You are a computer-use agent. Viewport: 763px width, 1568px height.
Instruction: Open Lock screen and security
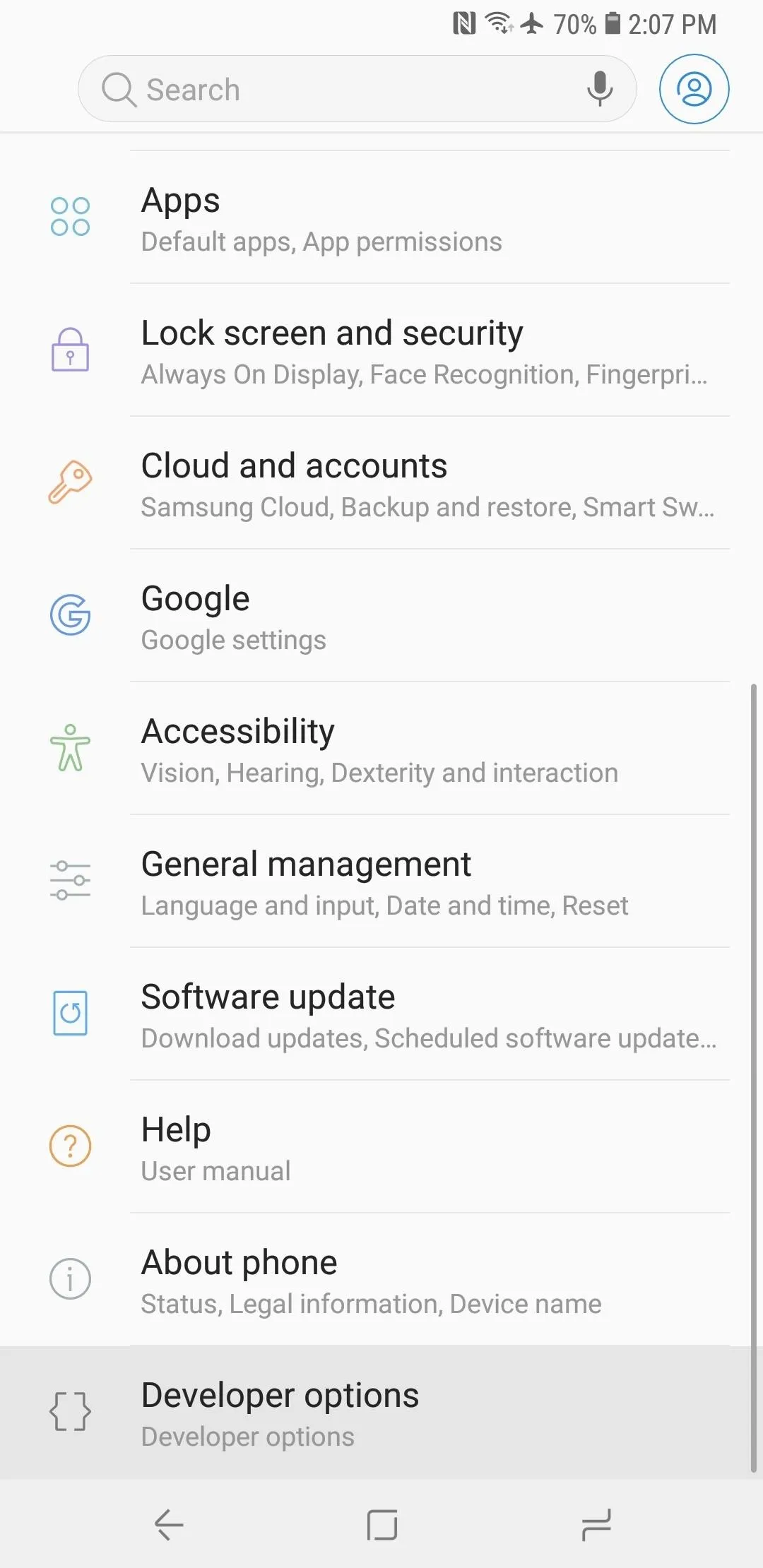381,350
